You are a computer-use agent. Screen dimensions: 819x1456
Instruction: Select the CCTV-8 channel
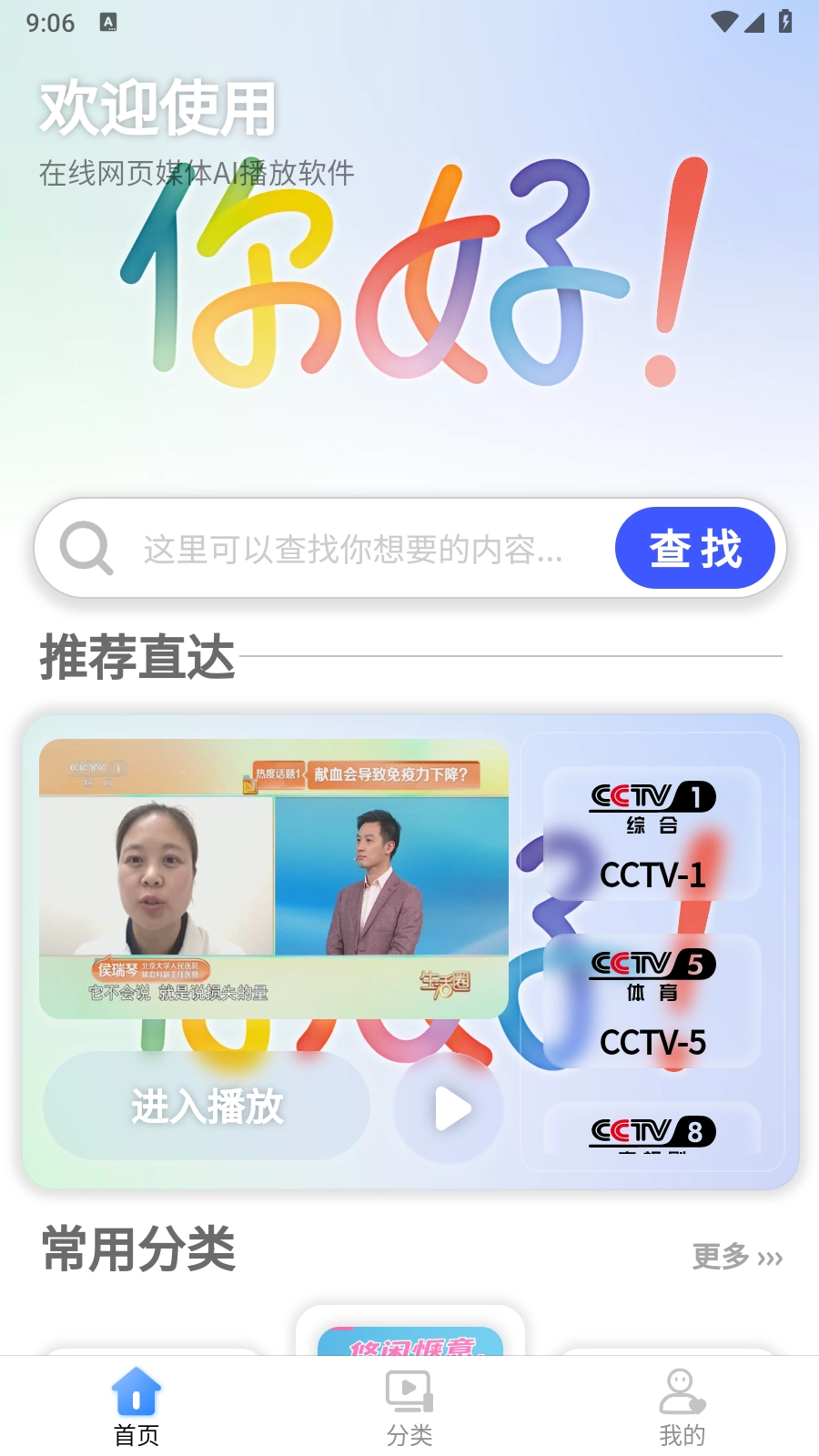click(652, 1131)
